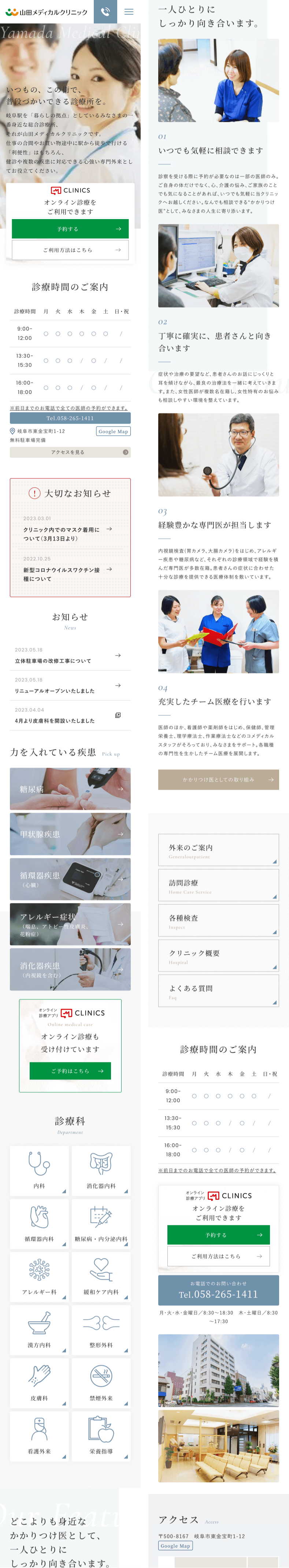This screenshot has width=289, height=1568.
Task: Open the 甲状腺疾患 card
Action: click(x=70, y=834)
